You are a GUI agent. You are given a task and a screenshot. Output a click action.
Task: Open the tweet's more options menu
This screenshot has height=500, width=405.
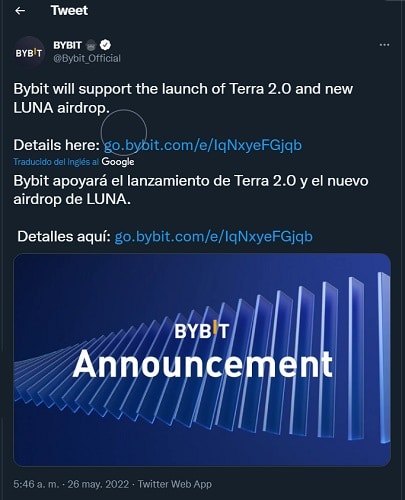384,45
